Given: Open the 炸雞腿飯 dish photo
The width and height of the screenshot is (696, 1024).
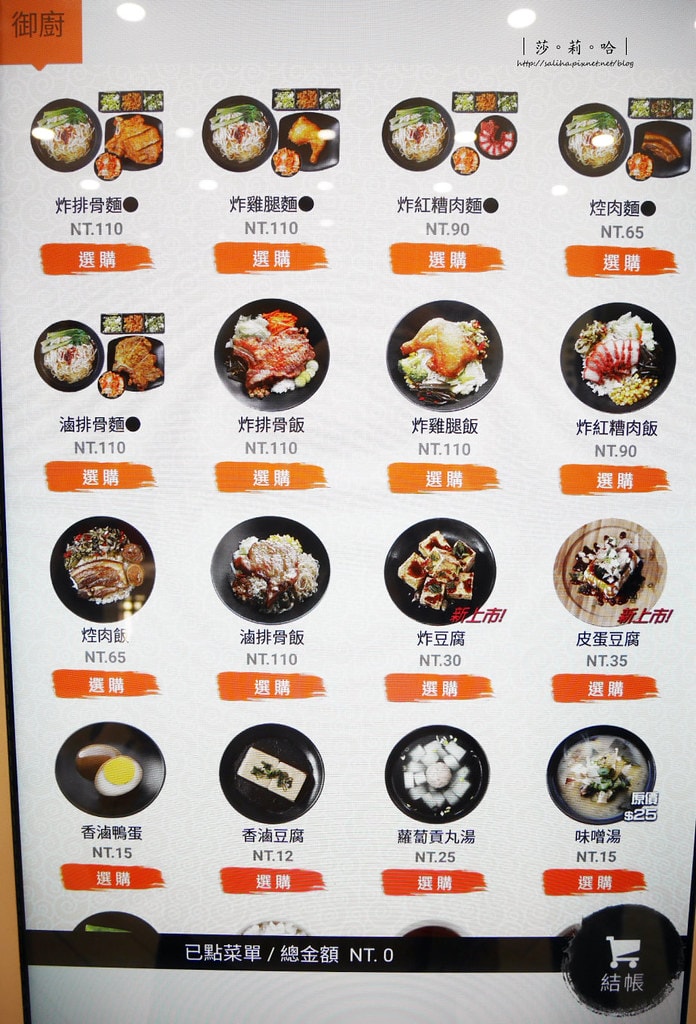Looking at the screenshot, I should point(444,355).
